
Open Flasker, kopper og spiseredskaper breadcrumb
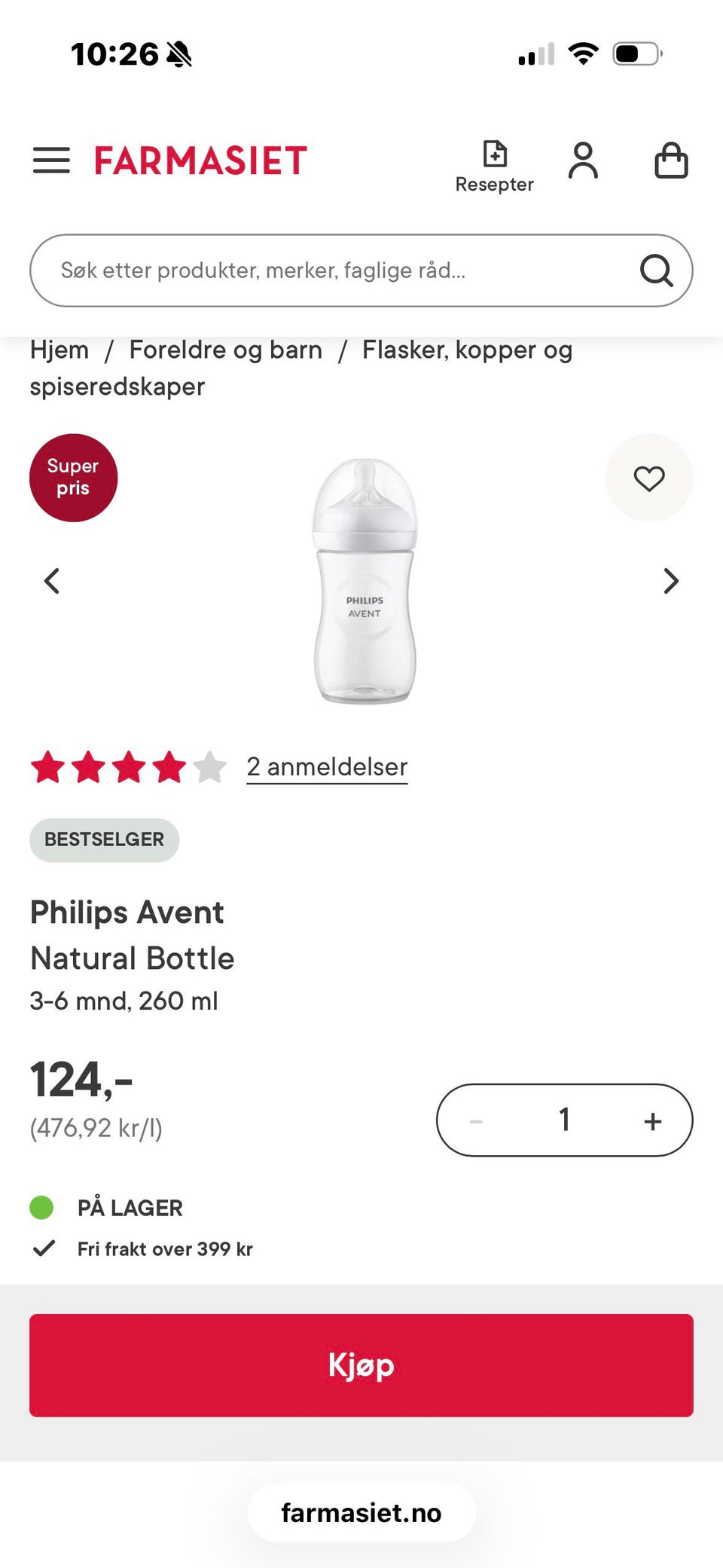(301, 368)
